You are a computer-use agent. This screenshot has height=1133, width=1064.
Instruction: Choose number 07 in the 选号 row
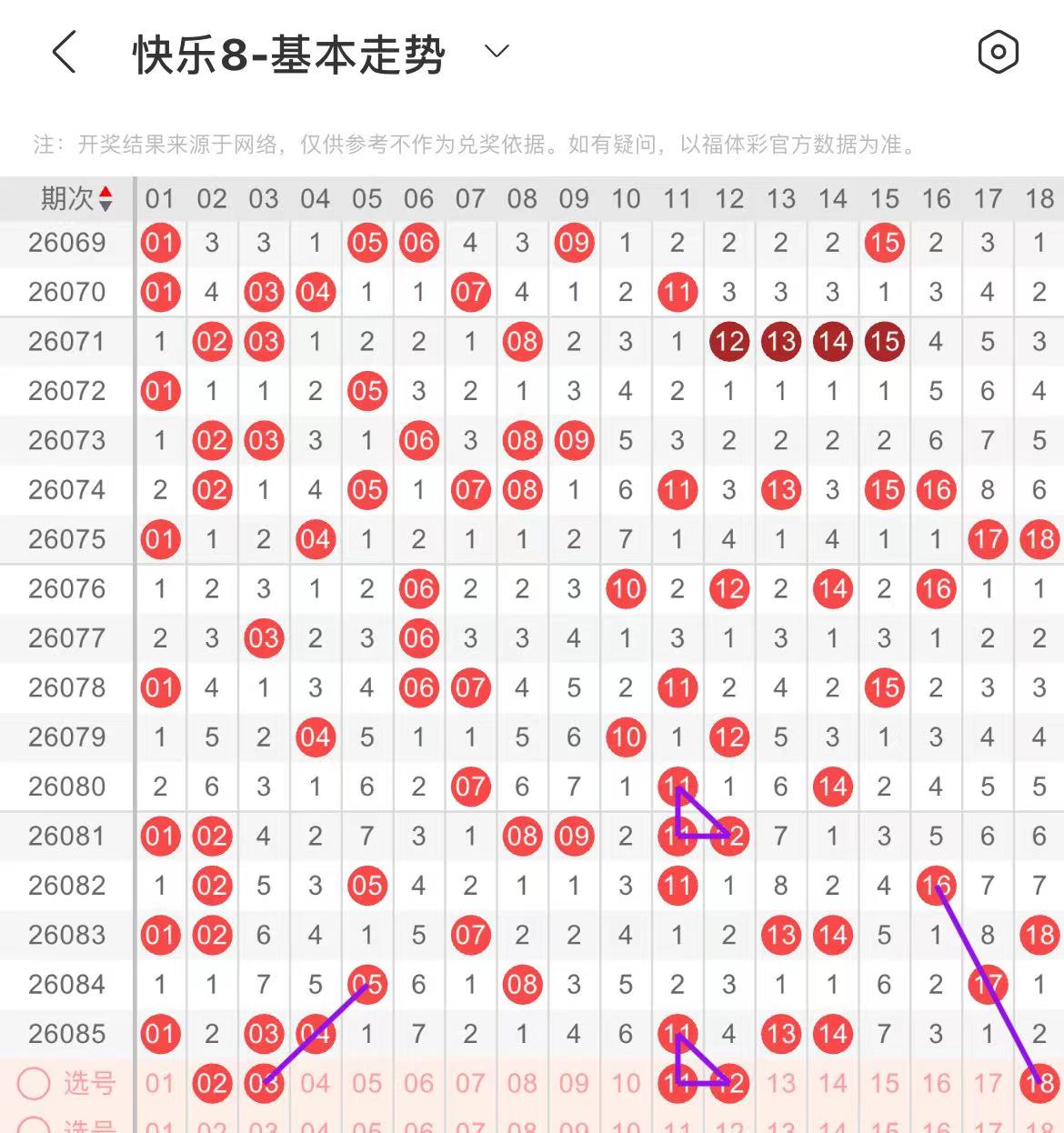point(470,1083)
